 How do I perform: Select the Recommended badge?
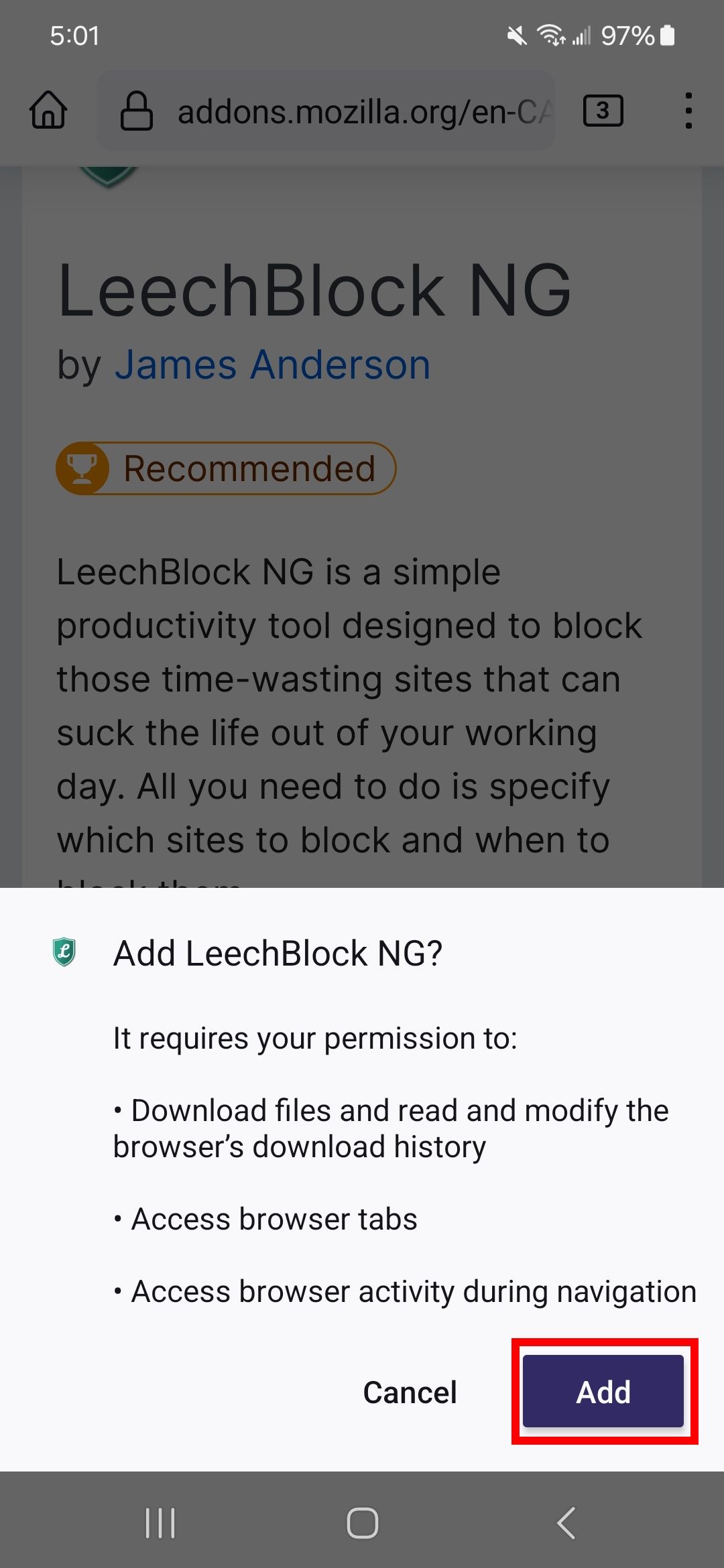tap(226, 468)
